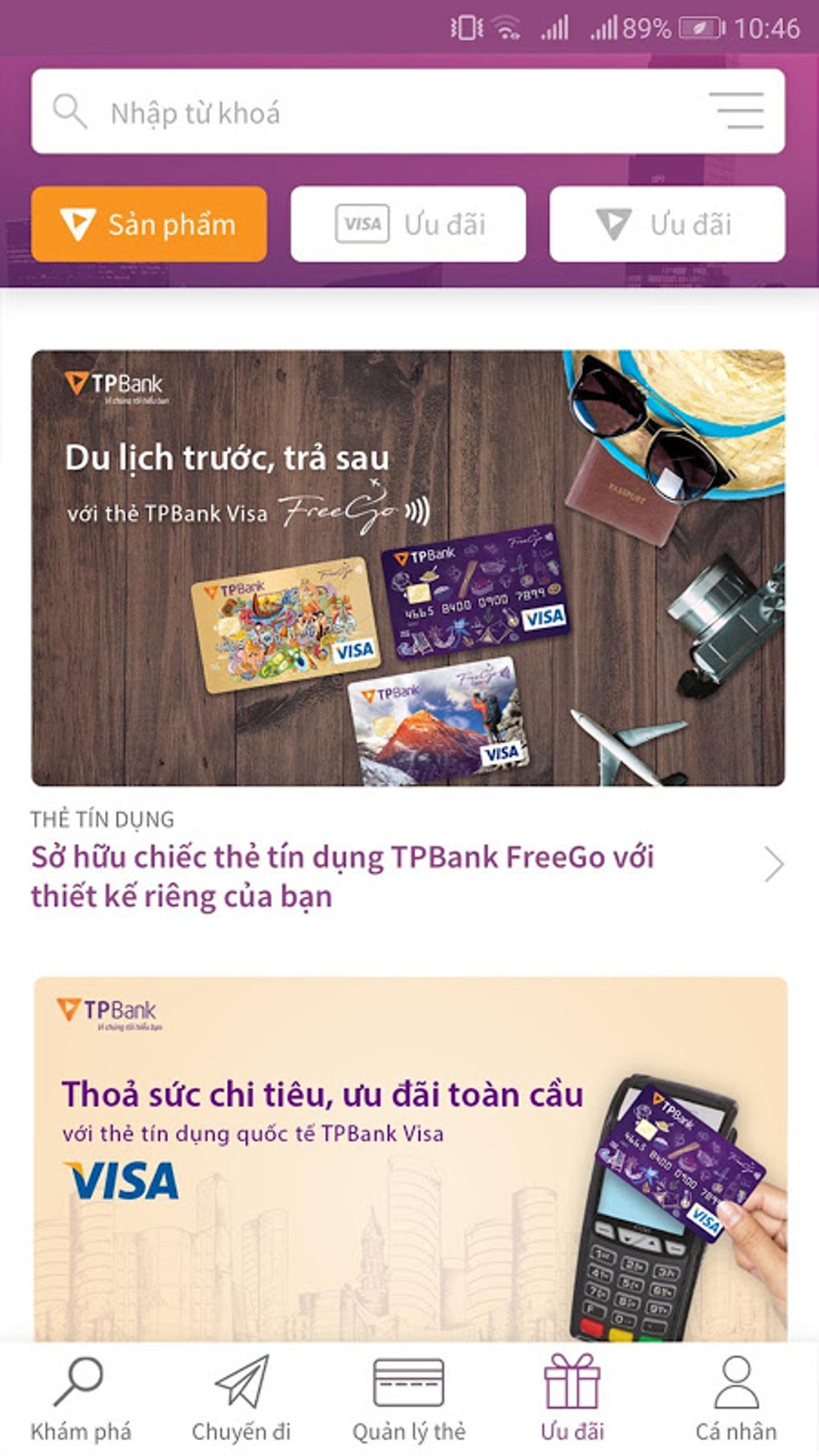Activate the rightmost Ưu đãi filter
This screenshot has height=1456, width=819.
[667, 225]
